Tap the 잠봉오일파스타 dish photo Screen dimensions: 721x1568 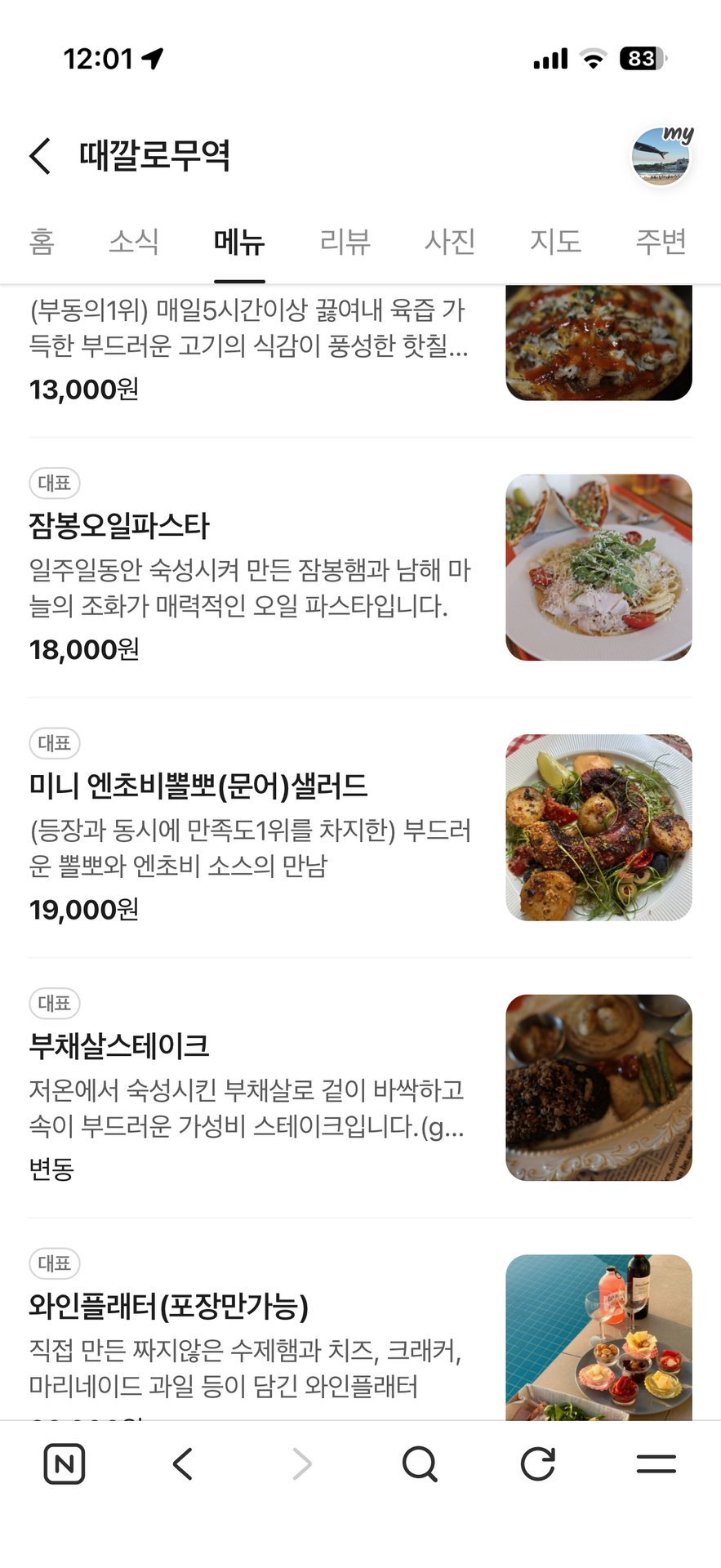(599, 565)
